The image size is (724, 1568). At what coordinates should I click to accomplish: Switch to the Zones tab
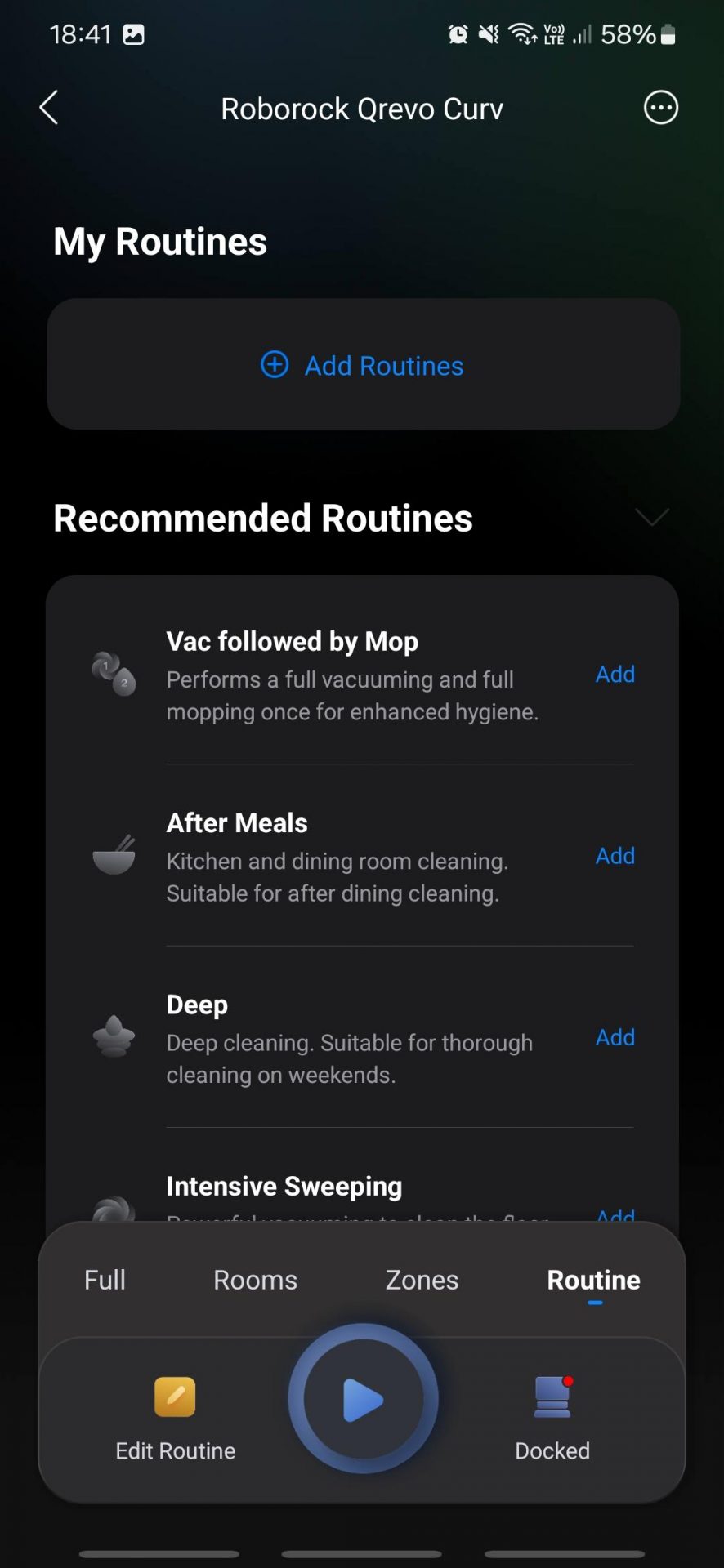pyautogui.click(x=422, y=1280)
